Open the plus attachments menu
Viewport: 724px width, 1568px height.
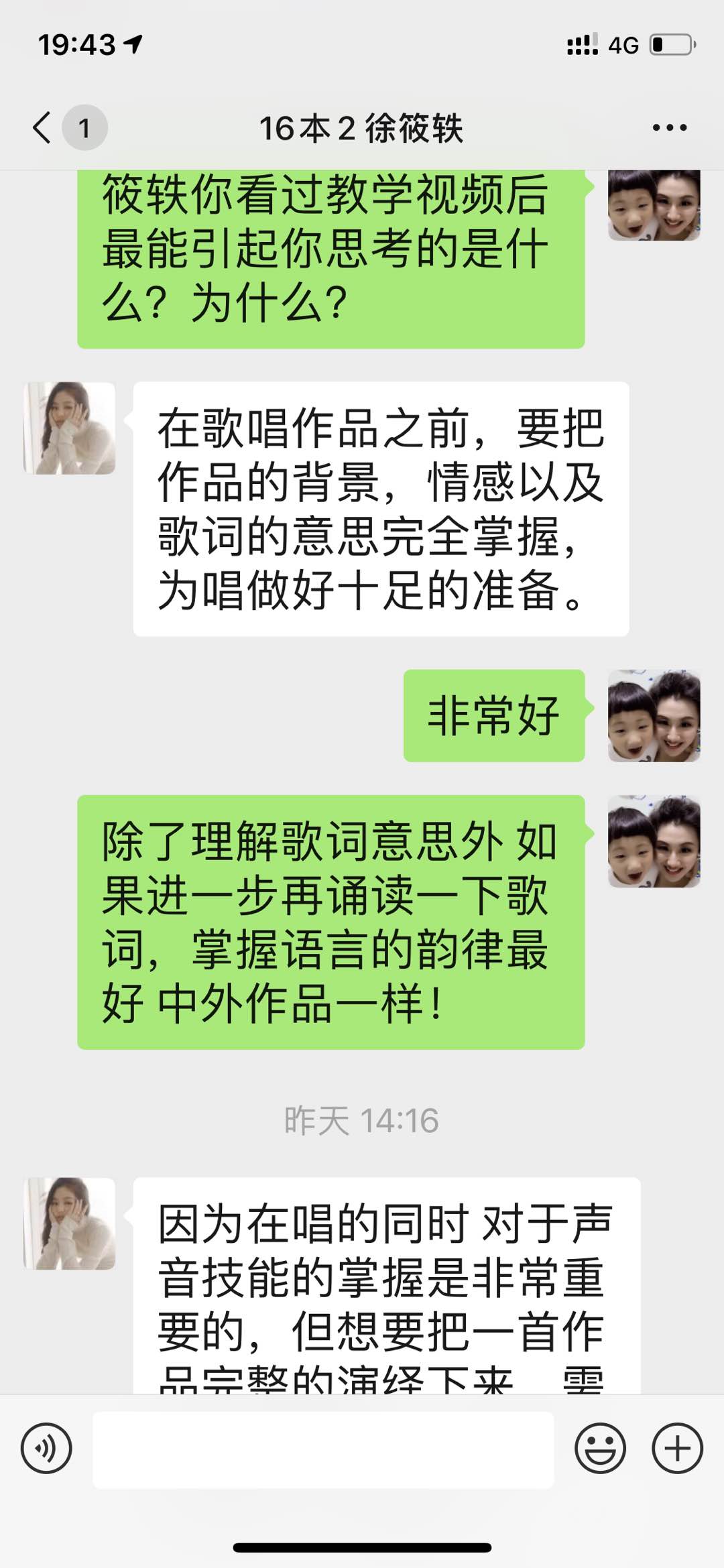point(677,1449)
